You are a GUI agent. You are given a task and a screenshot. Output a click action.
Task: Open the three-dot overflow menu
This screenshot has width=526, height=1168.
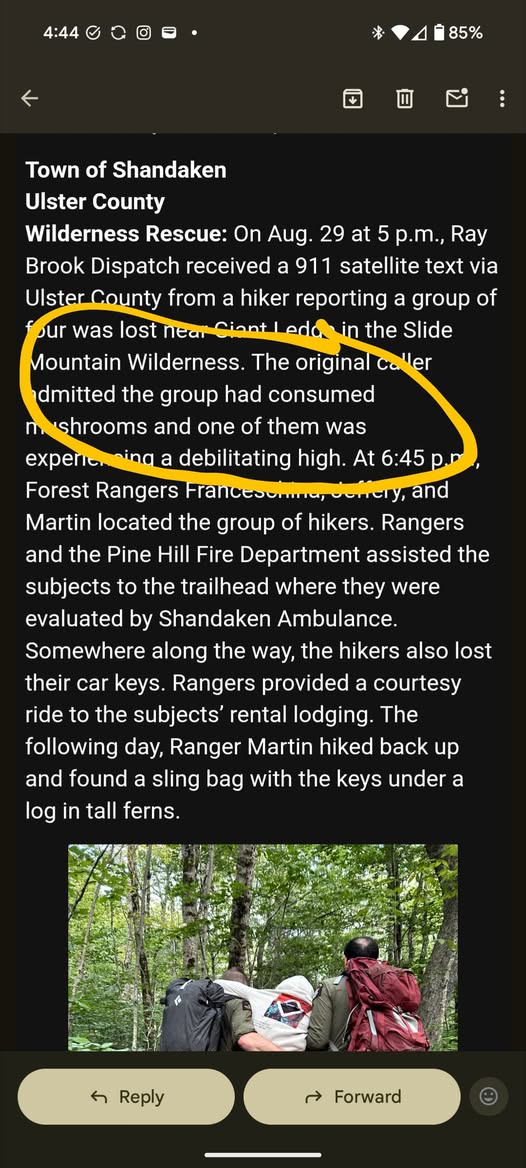502,98
